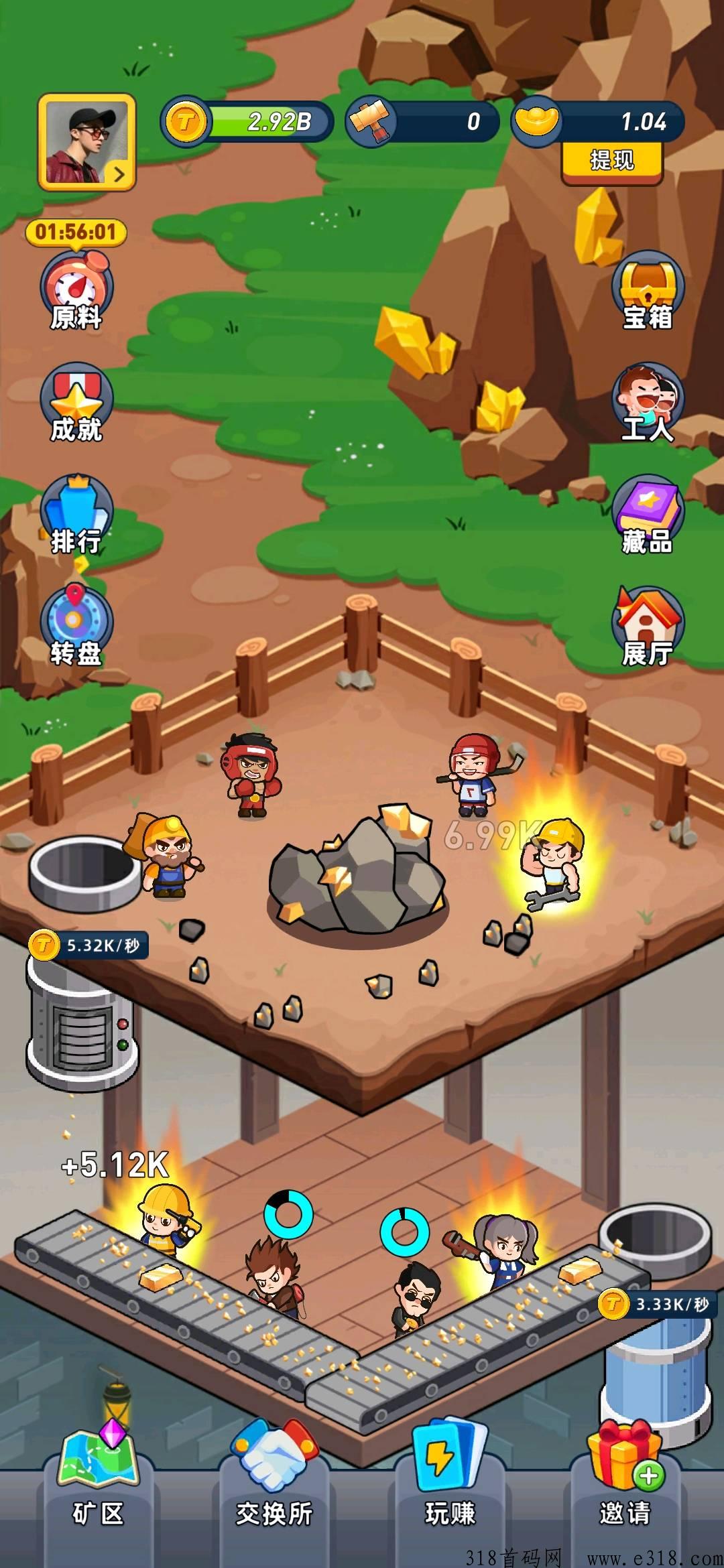Switch to the 交换所 exchange tab

[274, 1491]
